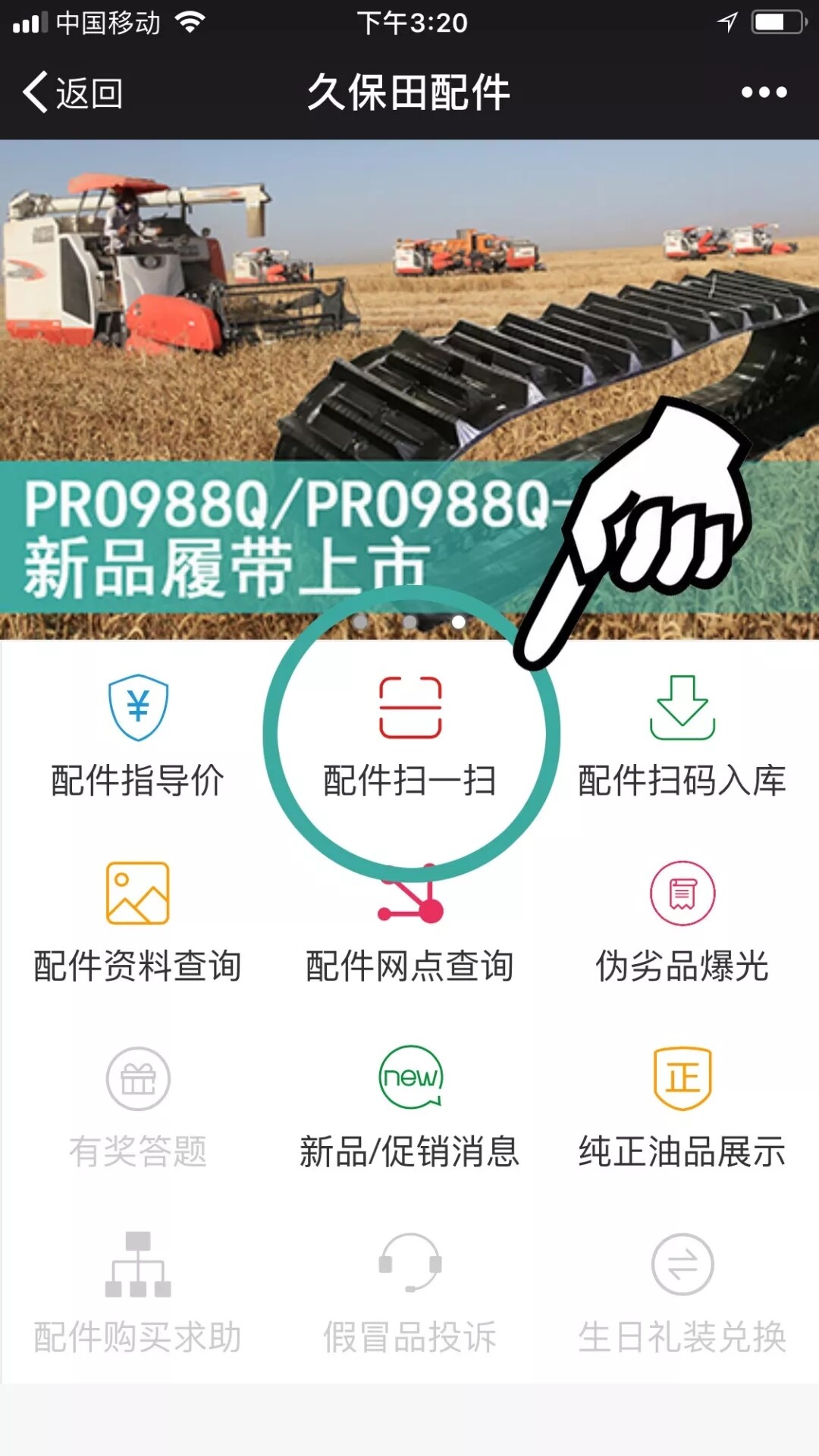Tap the 返回 back button
The image size is (819, 1456).
(x=74, y=93)
